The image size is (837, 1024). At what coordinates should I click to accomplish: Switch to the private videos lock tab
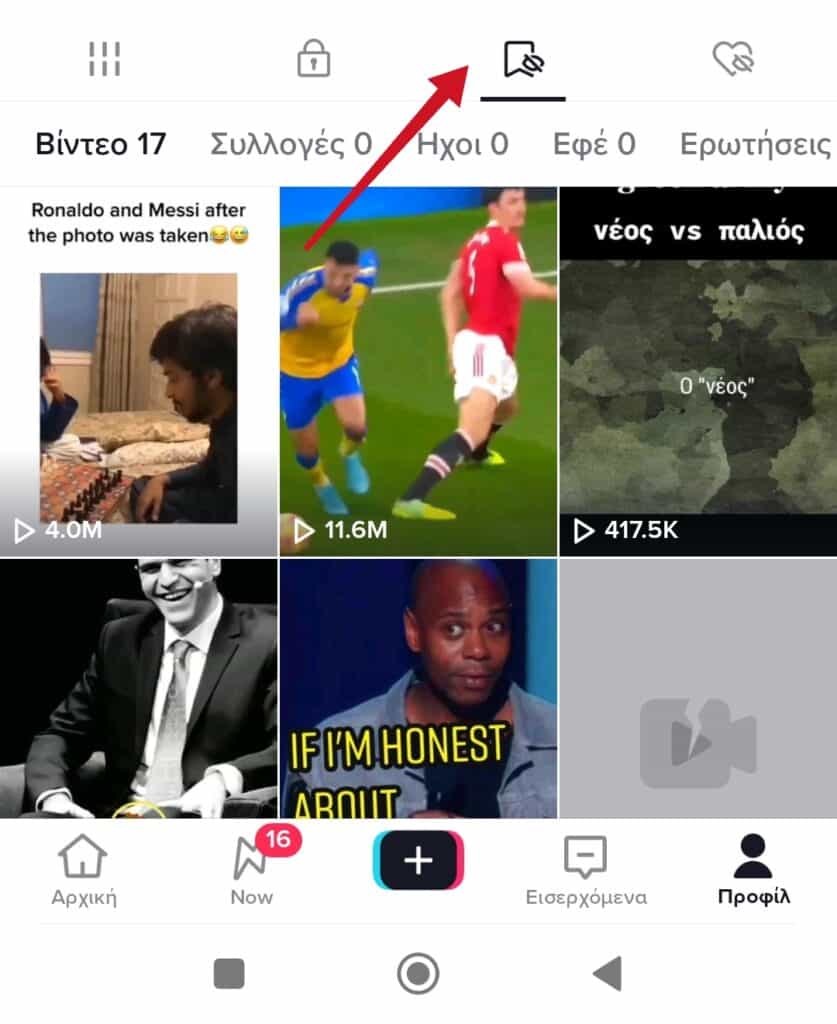(313, 59)
